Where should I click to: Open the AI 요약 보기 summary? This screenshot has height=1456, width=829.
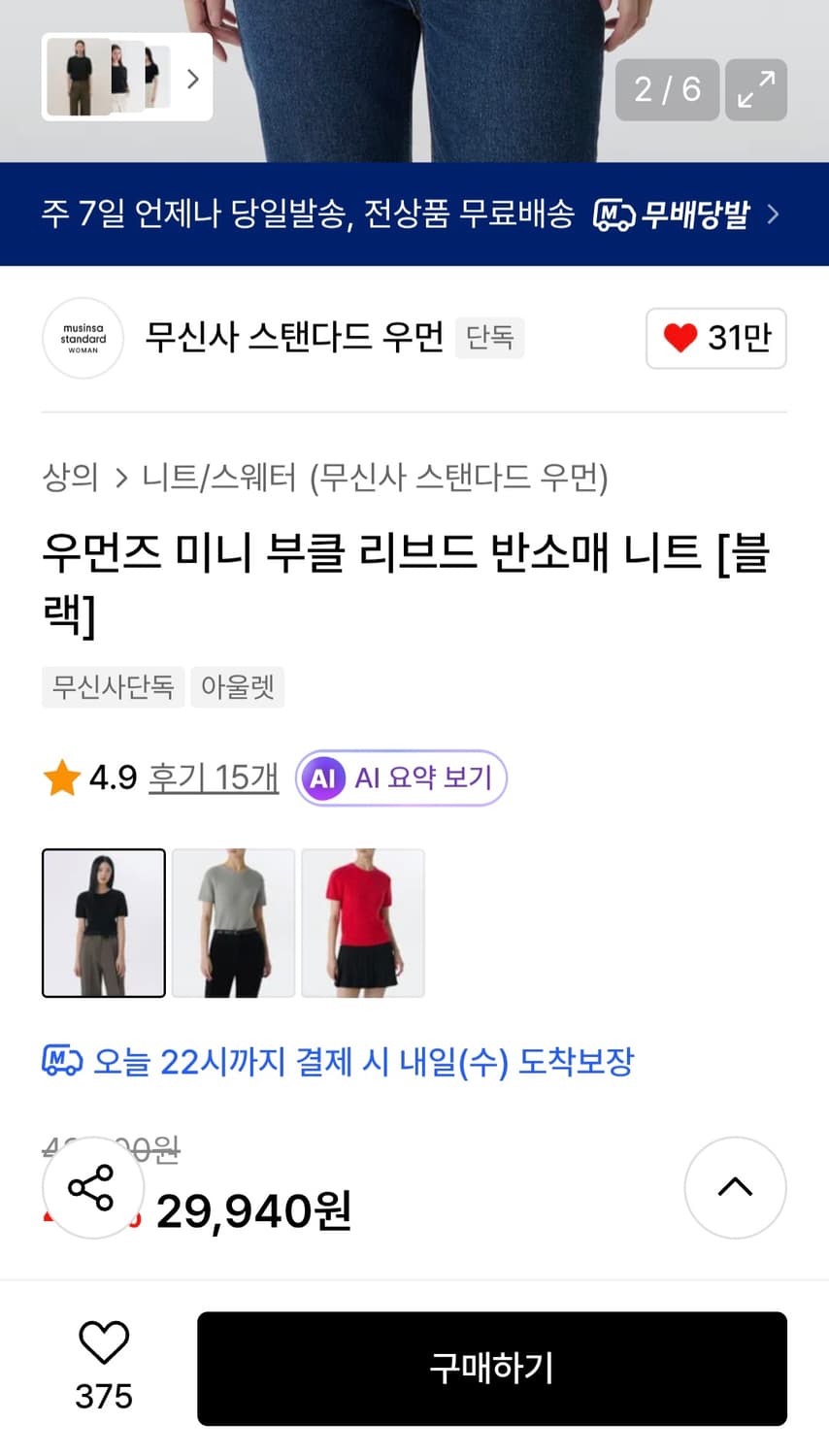point(400,777)
